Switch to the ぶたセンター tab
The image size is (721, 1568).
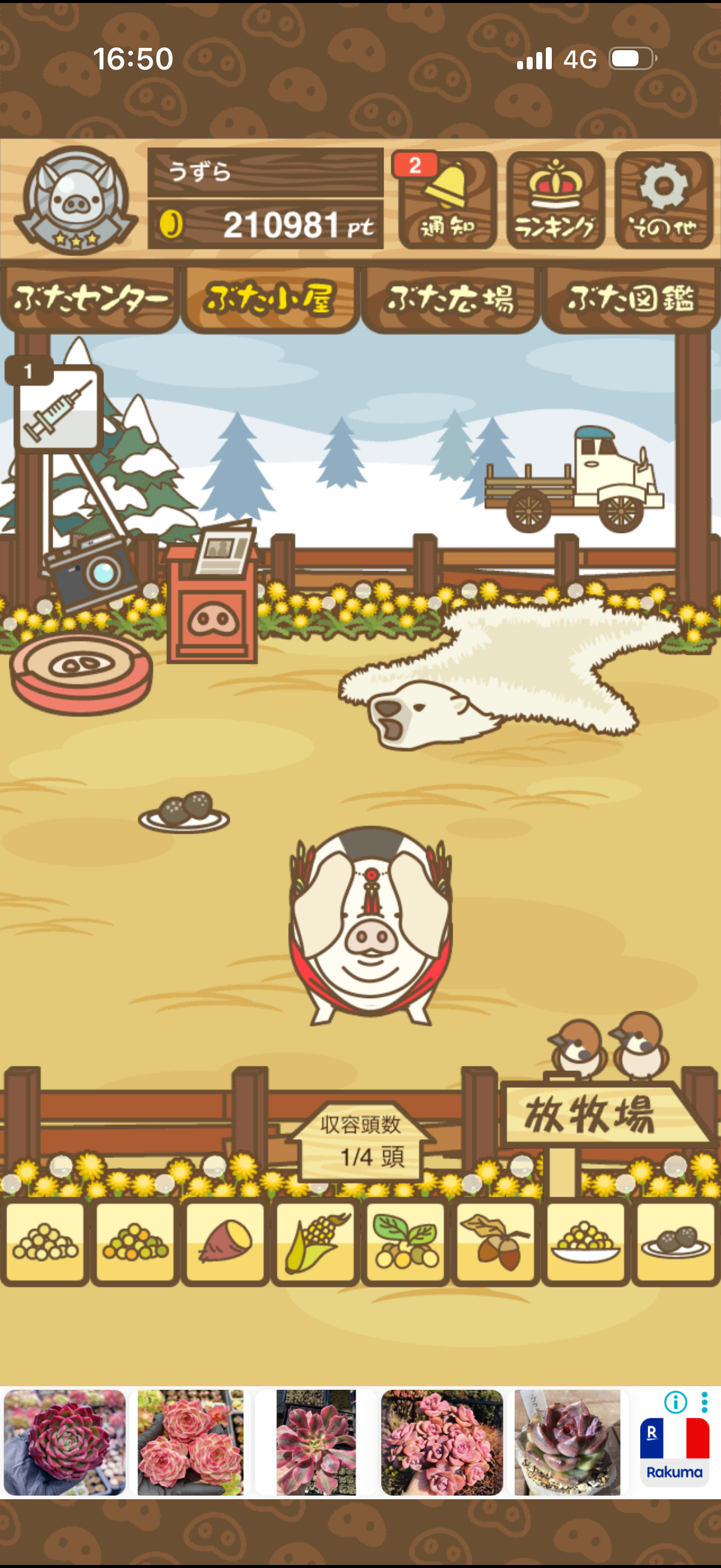pos(90,300)
